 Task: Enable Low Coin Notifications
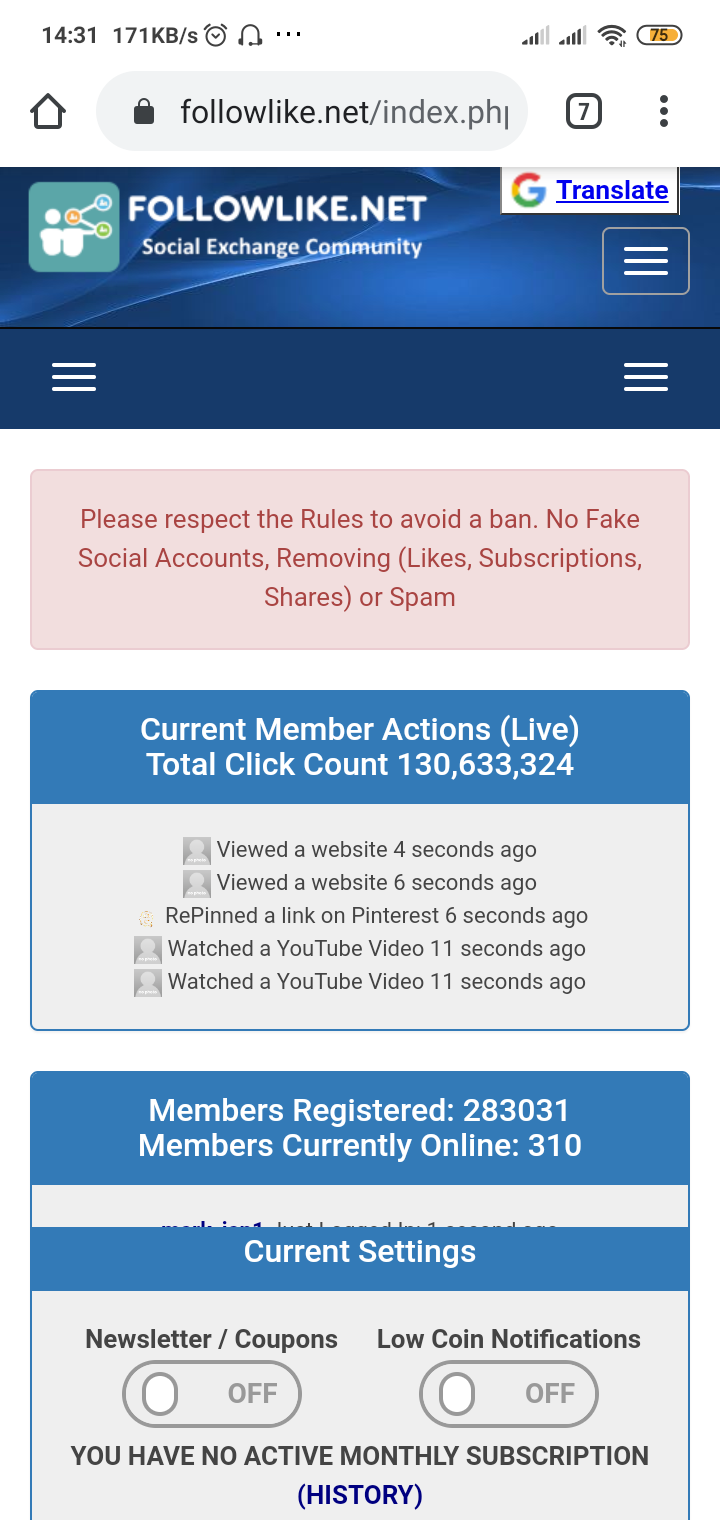509,1393
